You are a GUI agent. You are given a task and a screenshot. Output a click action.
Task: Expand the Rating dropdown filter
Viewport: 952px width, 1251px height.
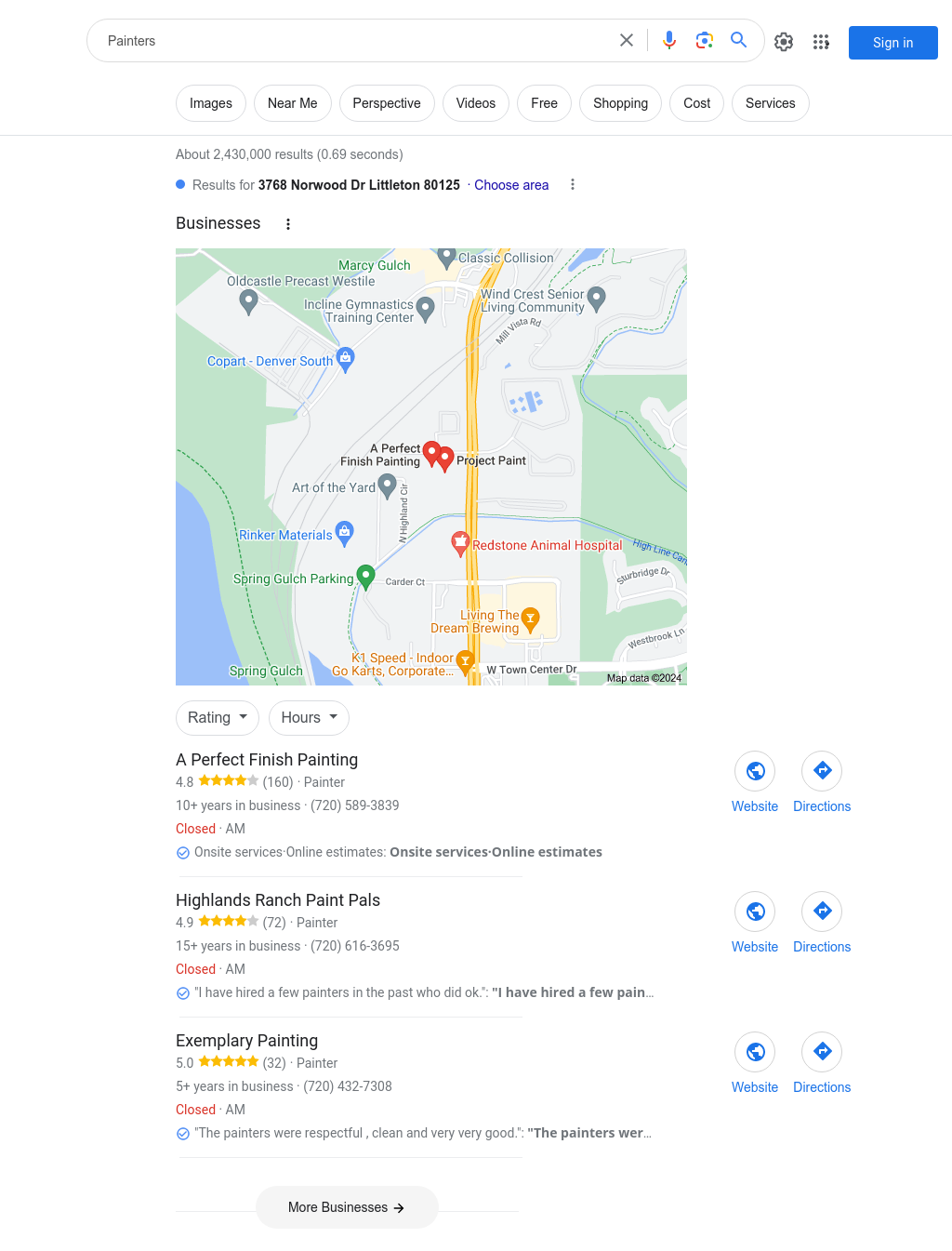[x=218, y=717]
